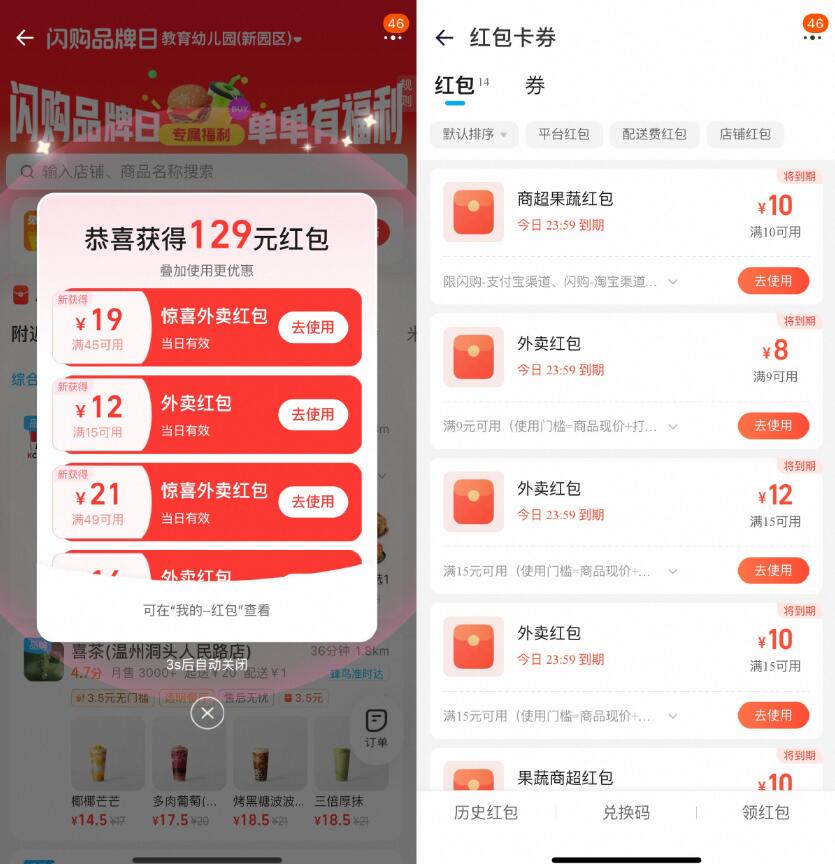Open 兑换码 to redeem a code
The width and height of the screenshot is (835, 864).
pos(625,812)
